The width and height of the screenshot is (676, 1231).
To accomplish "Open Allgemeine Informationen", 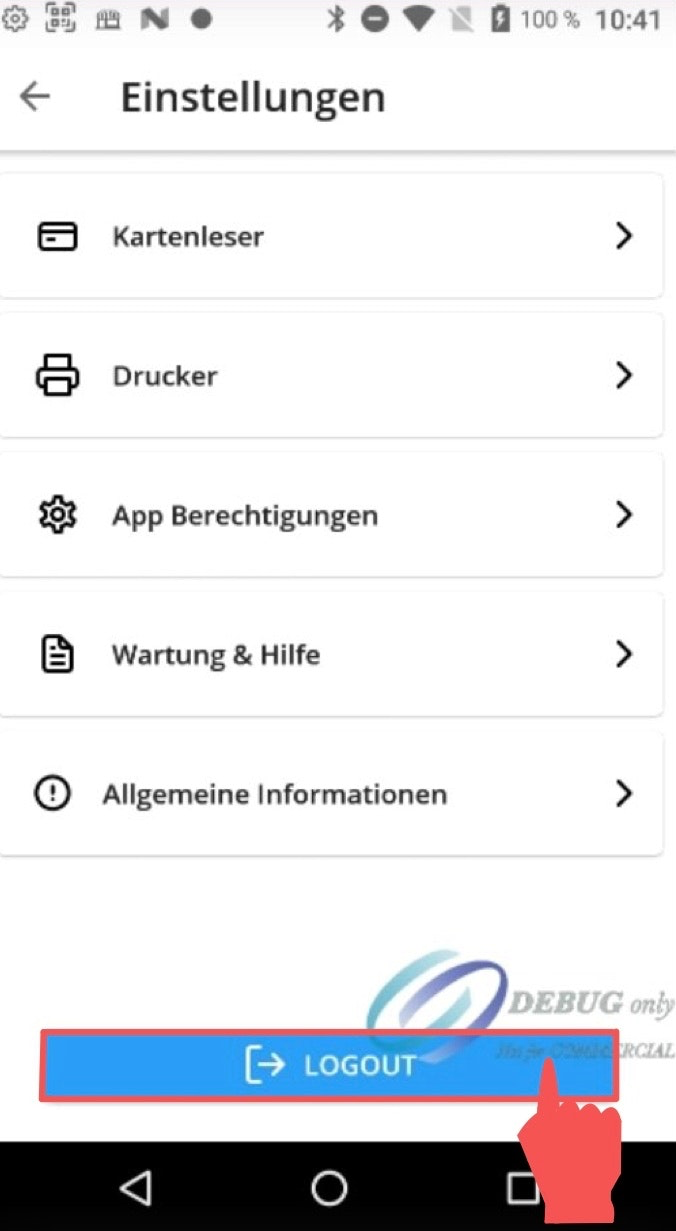I will (x=330, y=794).
